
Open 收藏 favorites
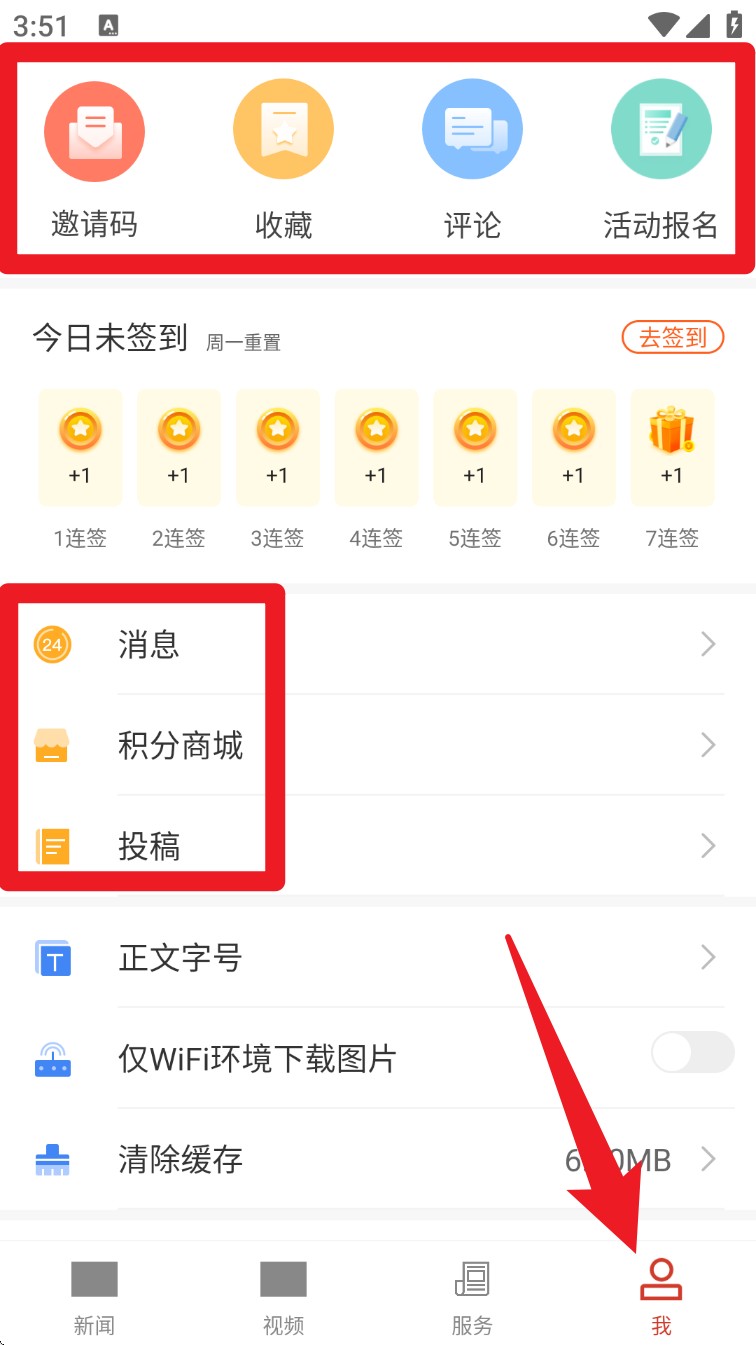click(x=283, y=160)
